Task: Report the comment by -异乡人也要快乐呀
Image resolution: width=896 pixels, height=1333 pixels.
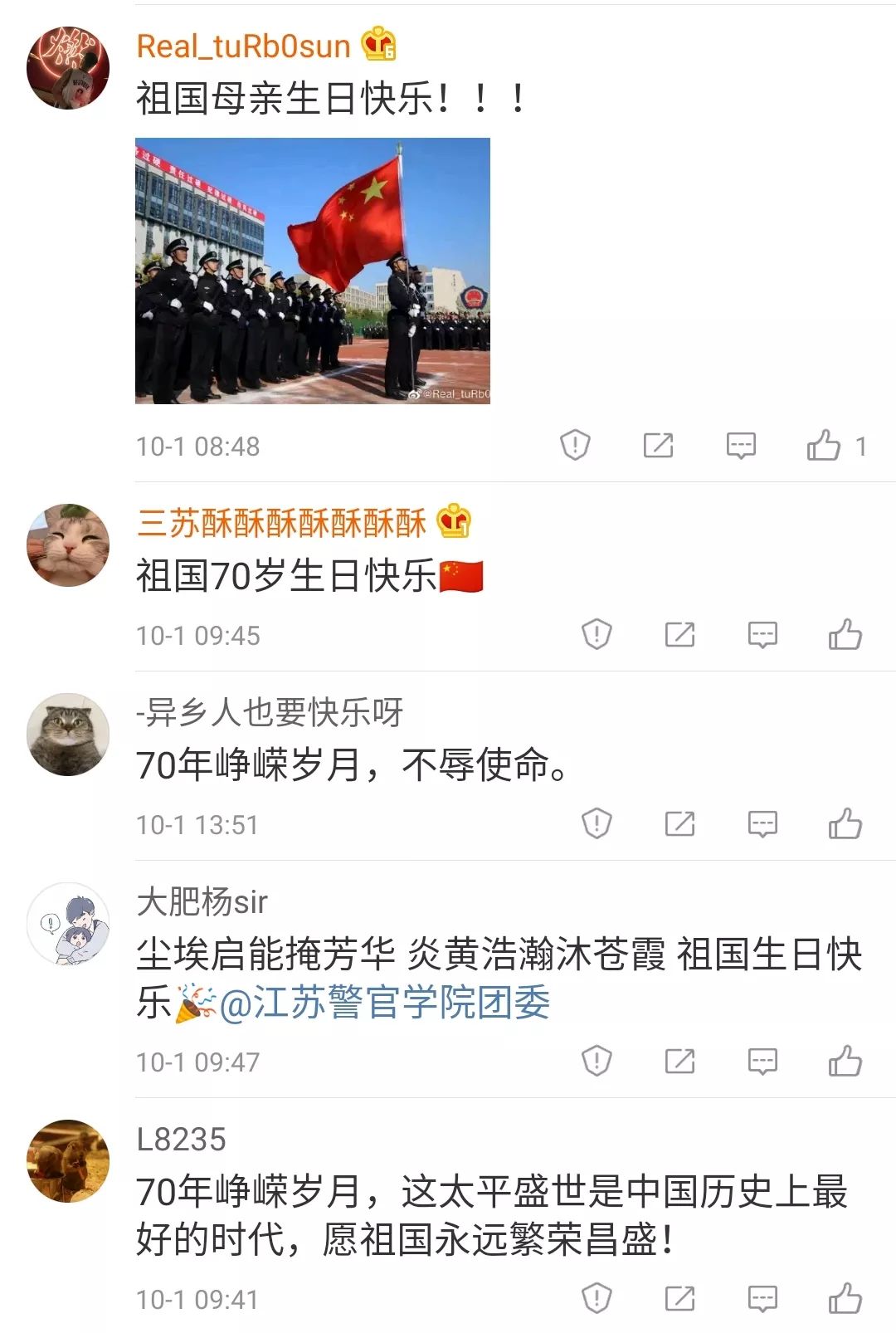Action: 597,824
